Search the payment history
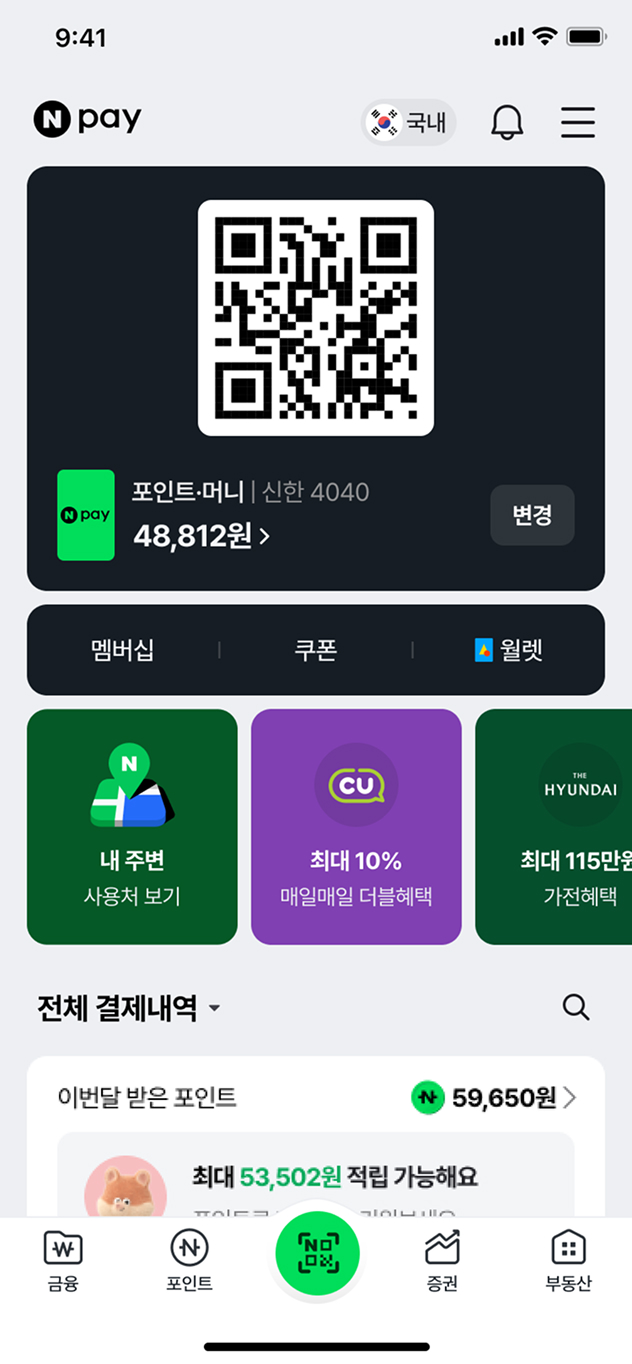 coord(576,1007)
